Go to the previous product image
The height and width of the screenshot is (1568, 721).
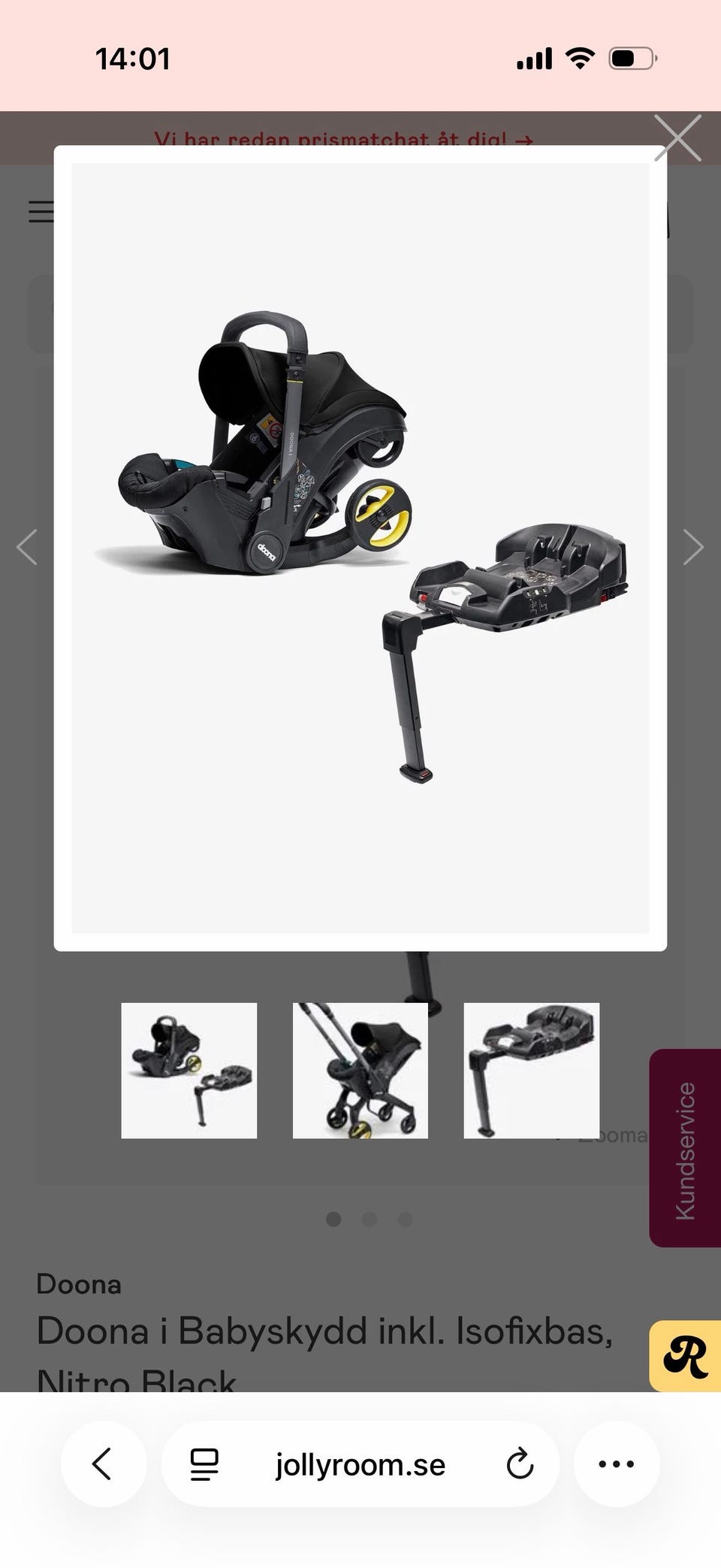27,547
